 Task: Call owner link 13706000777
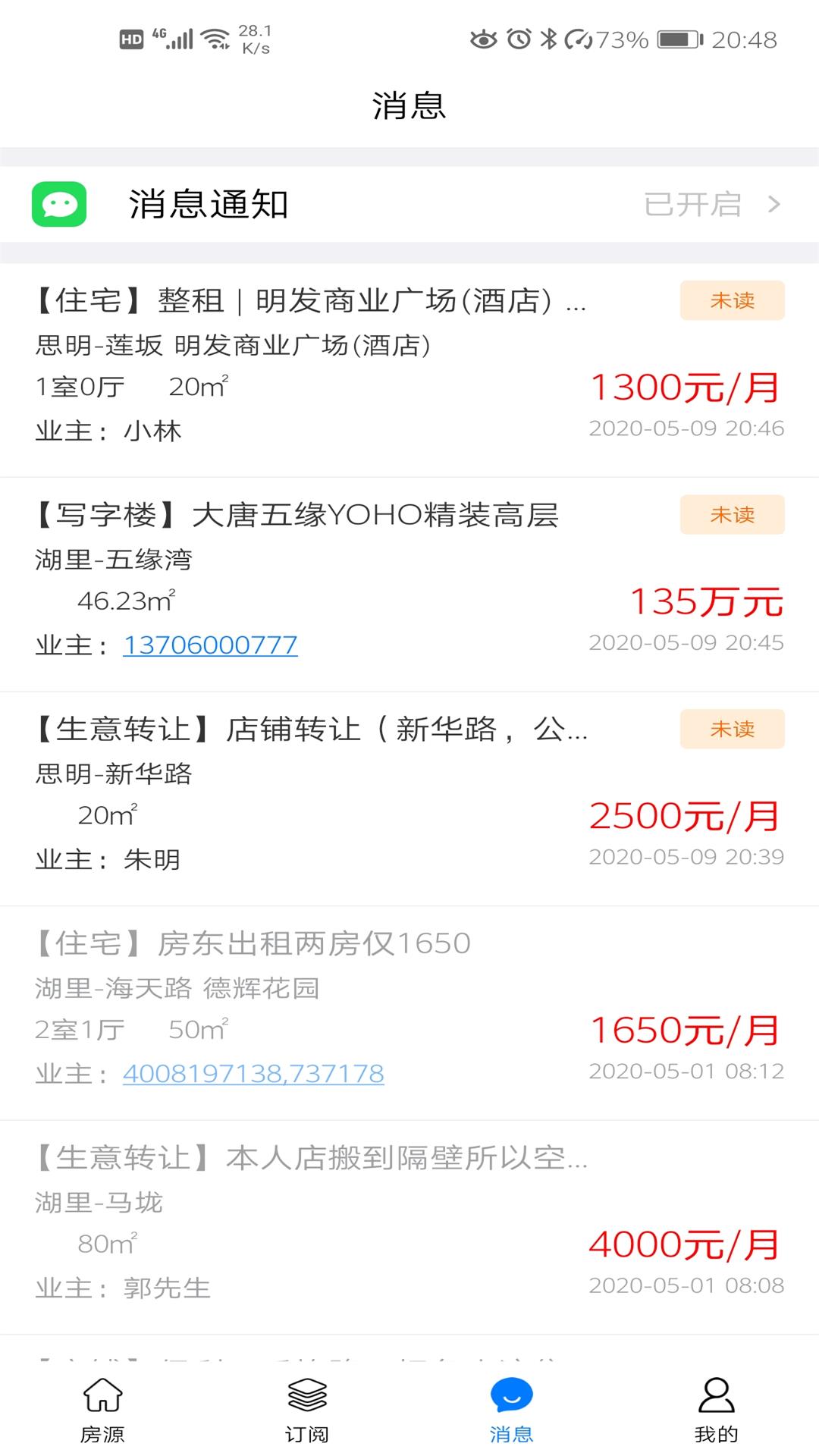tap(210, 644)
